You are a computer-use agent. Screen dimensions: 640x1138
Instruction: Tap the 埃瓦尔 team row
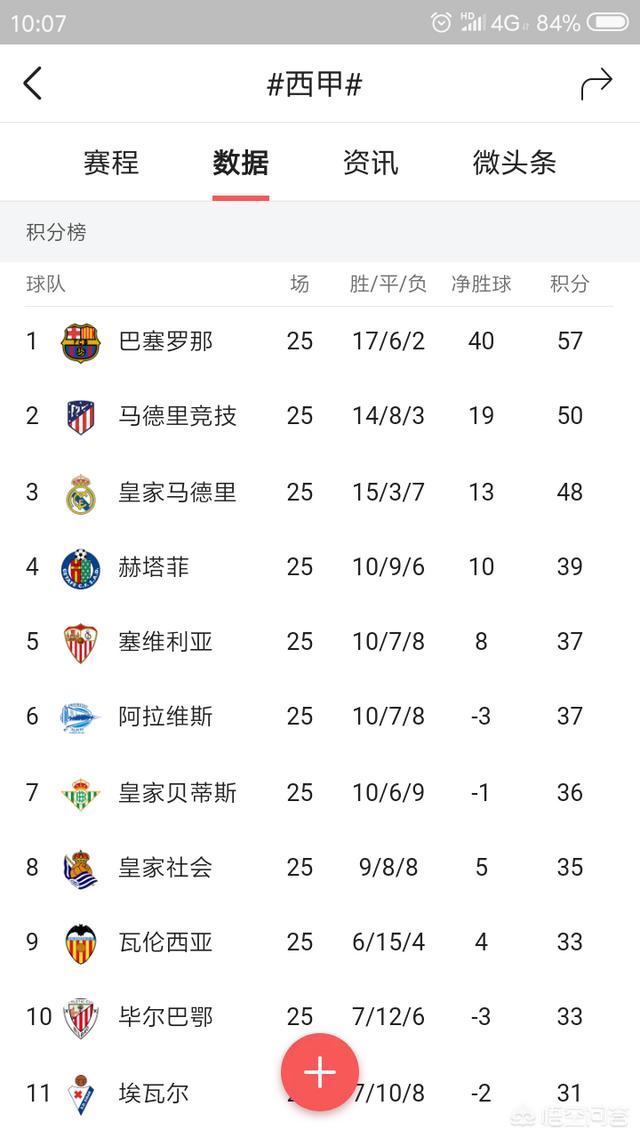coord(154,1093)
